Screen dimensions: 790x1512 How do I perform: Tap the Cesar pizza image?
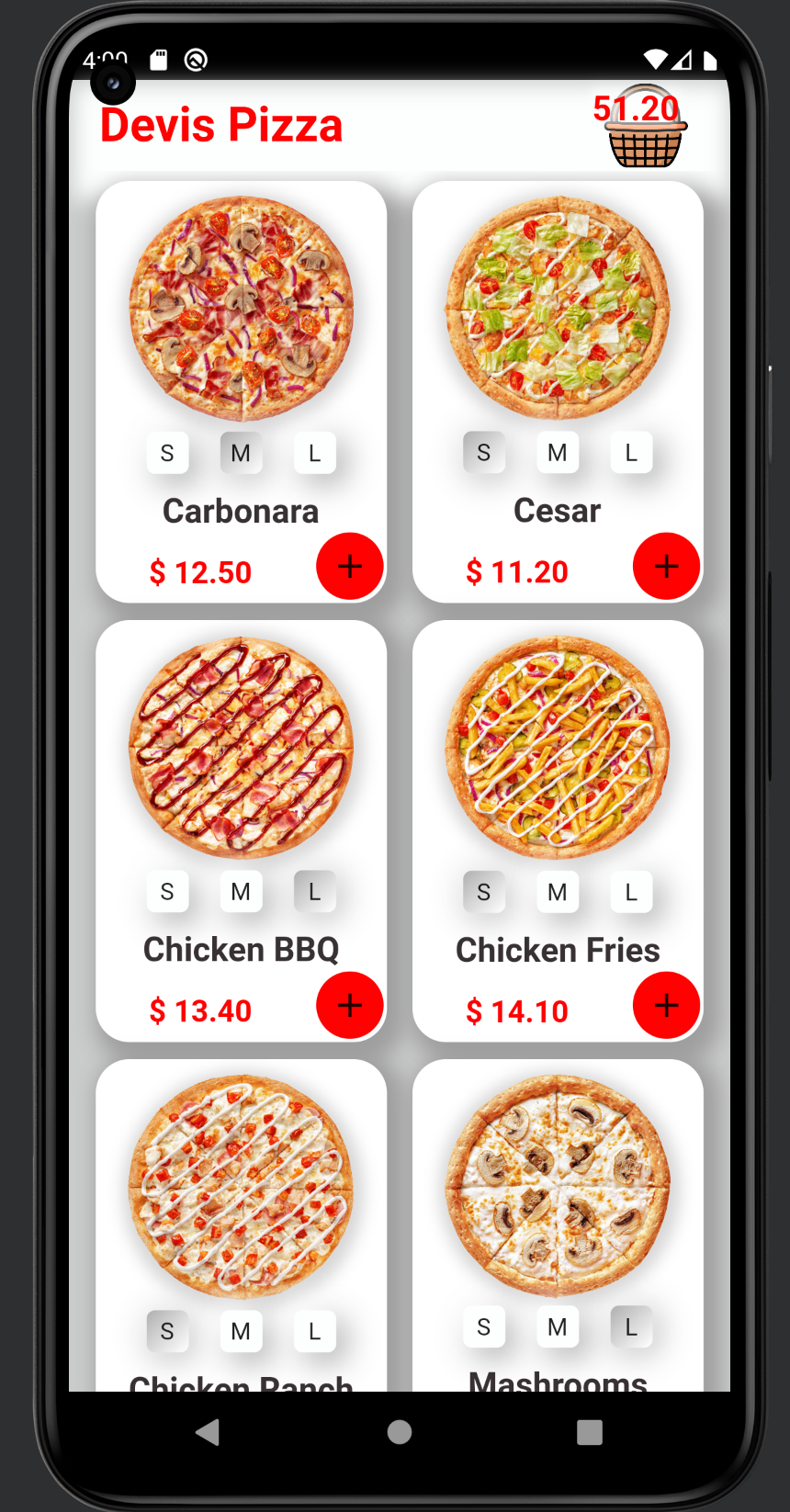click(x=558, y=308)
